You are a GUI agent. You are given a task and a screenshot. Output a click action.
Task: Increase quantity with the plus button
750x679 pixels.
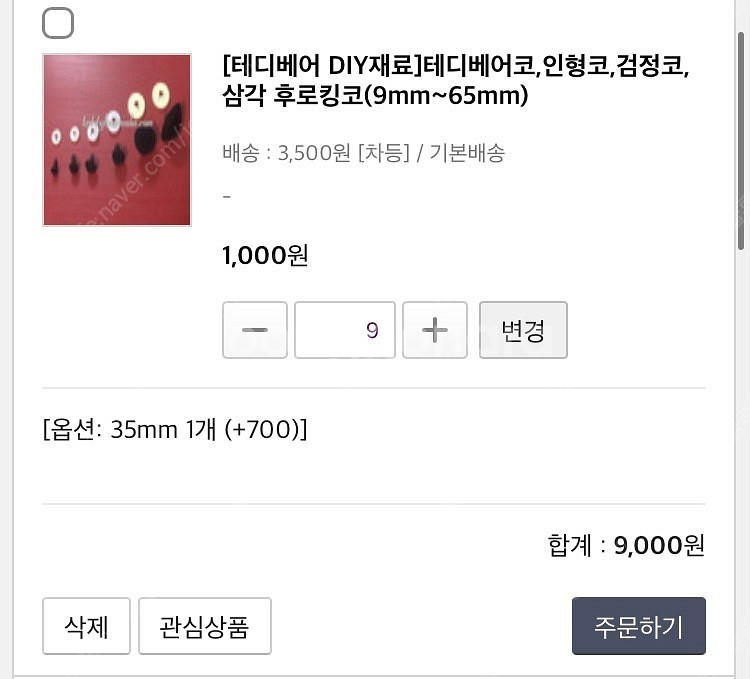click(x=435, y=330)
